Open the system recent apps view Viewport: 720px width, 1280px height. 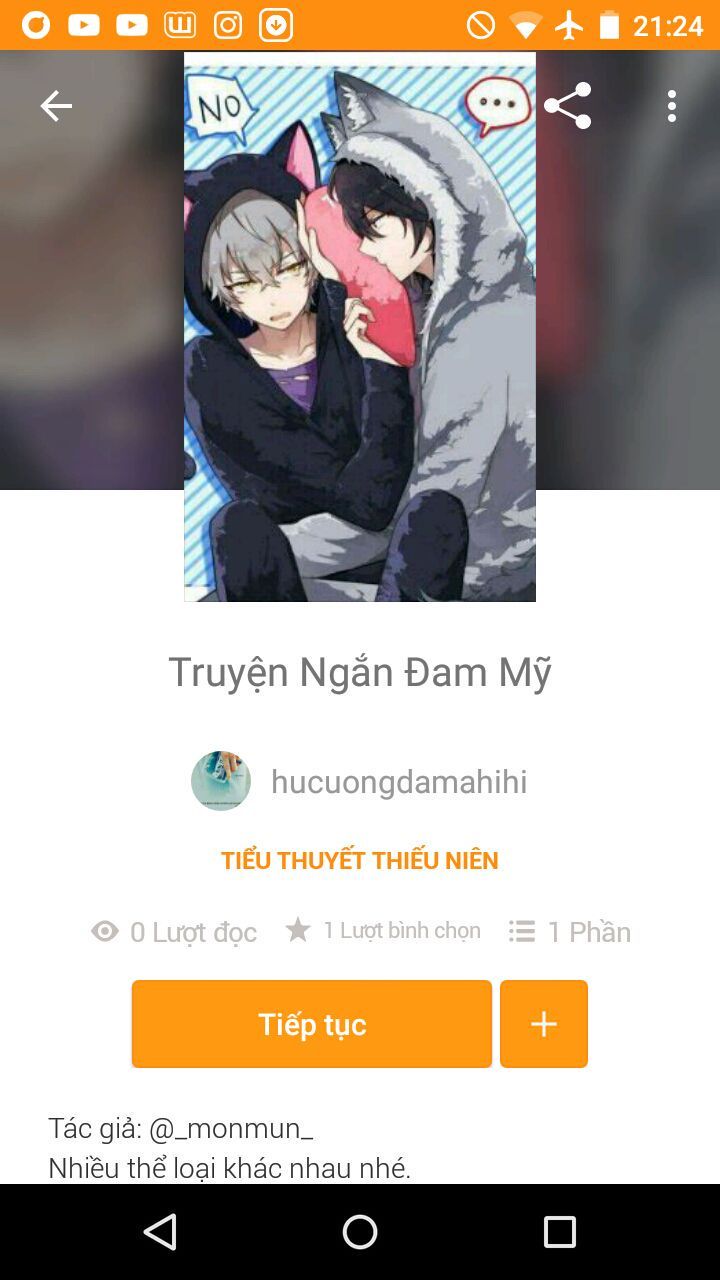[560, 1232]
